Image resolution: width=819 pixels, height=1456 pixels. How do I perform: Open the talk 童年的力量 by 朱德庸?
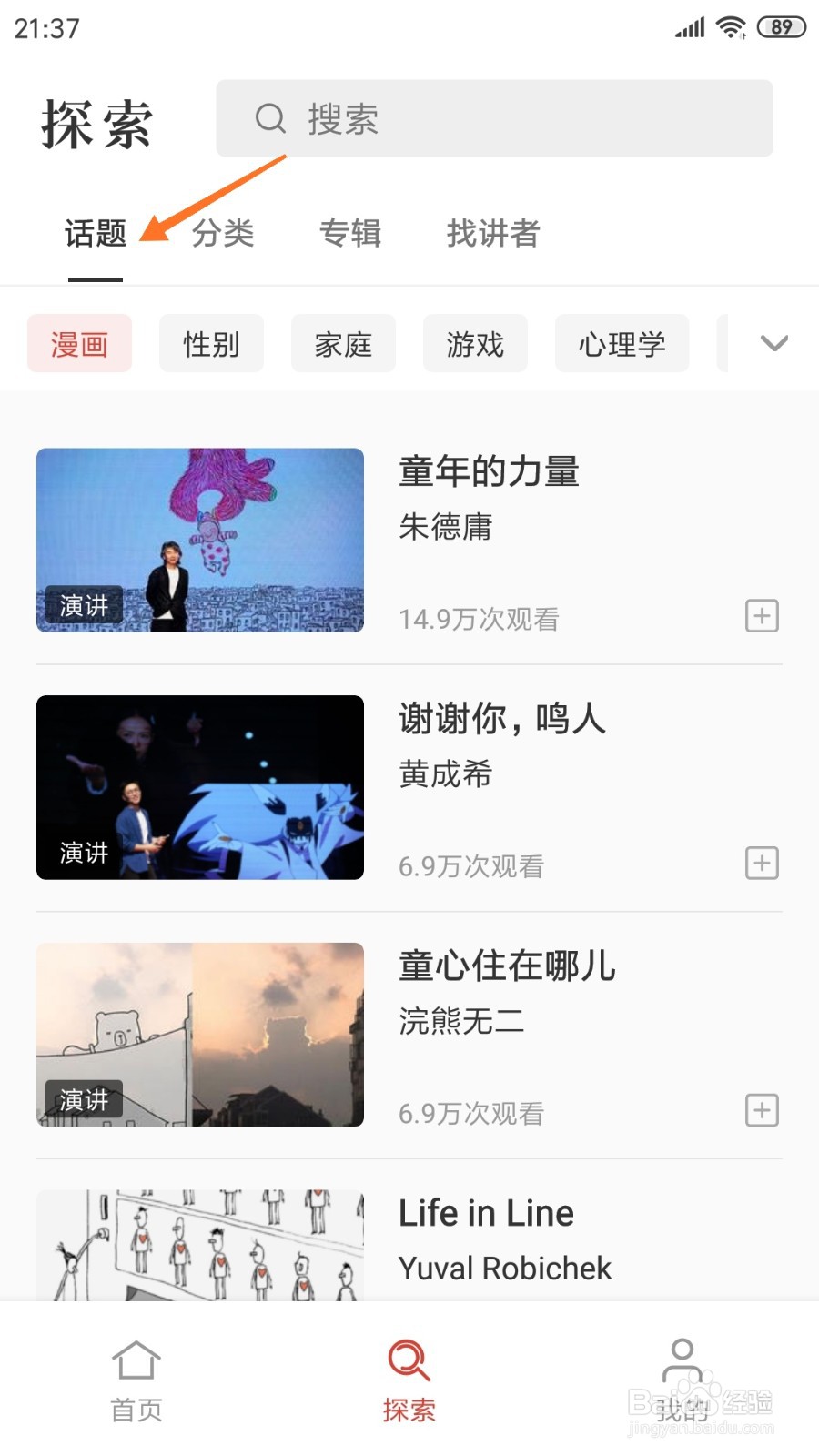(489, 472)
